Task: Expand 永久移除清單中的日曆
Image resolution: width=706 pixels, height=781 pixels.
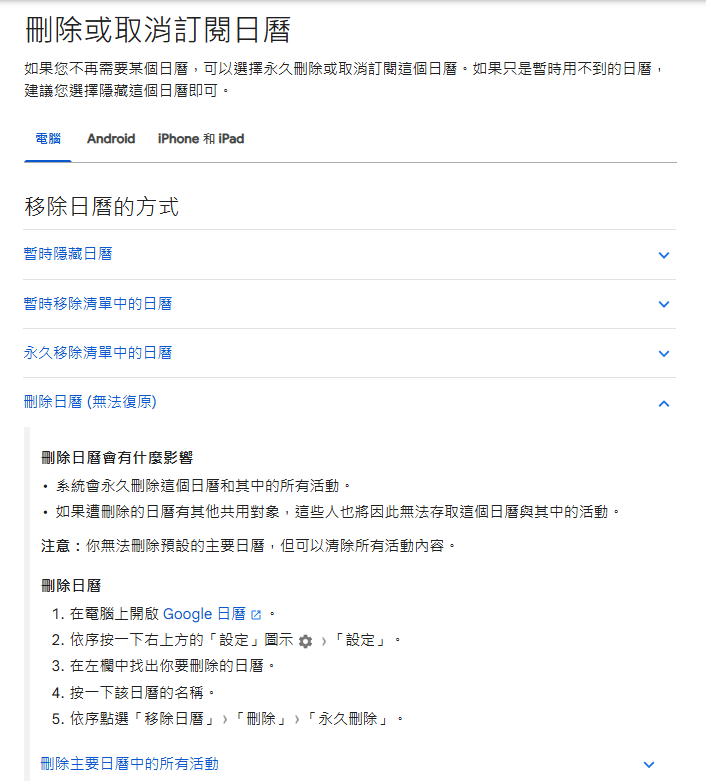Action: 98,353
